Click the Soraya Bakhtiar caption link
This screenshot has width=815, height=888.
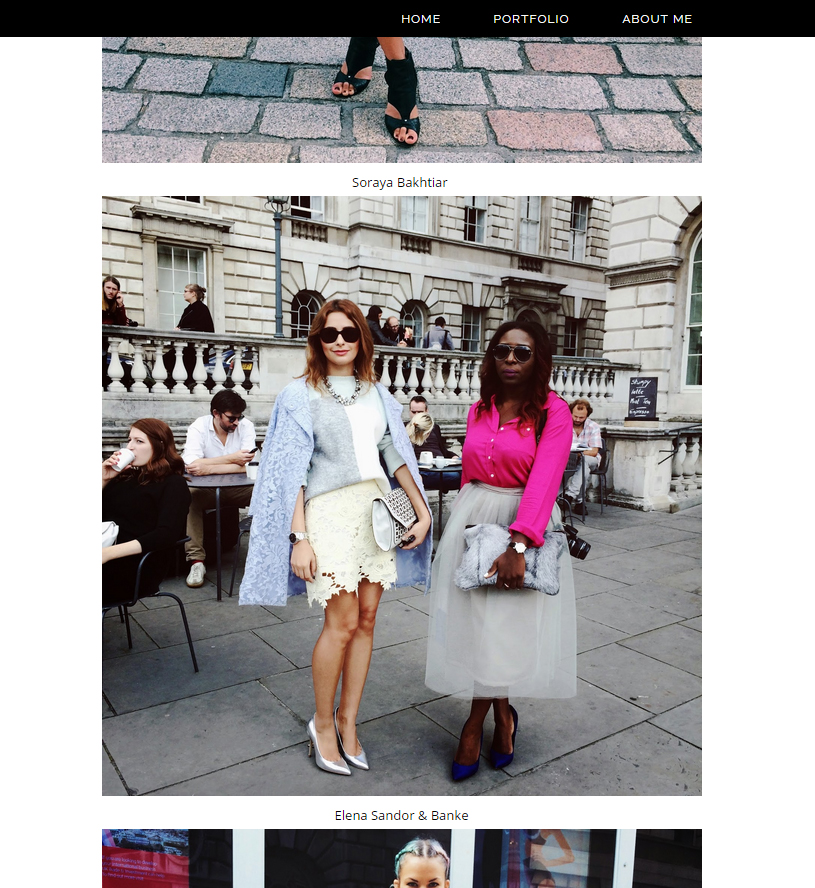(x=399, y=182)
